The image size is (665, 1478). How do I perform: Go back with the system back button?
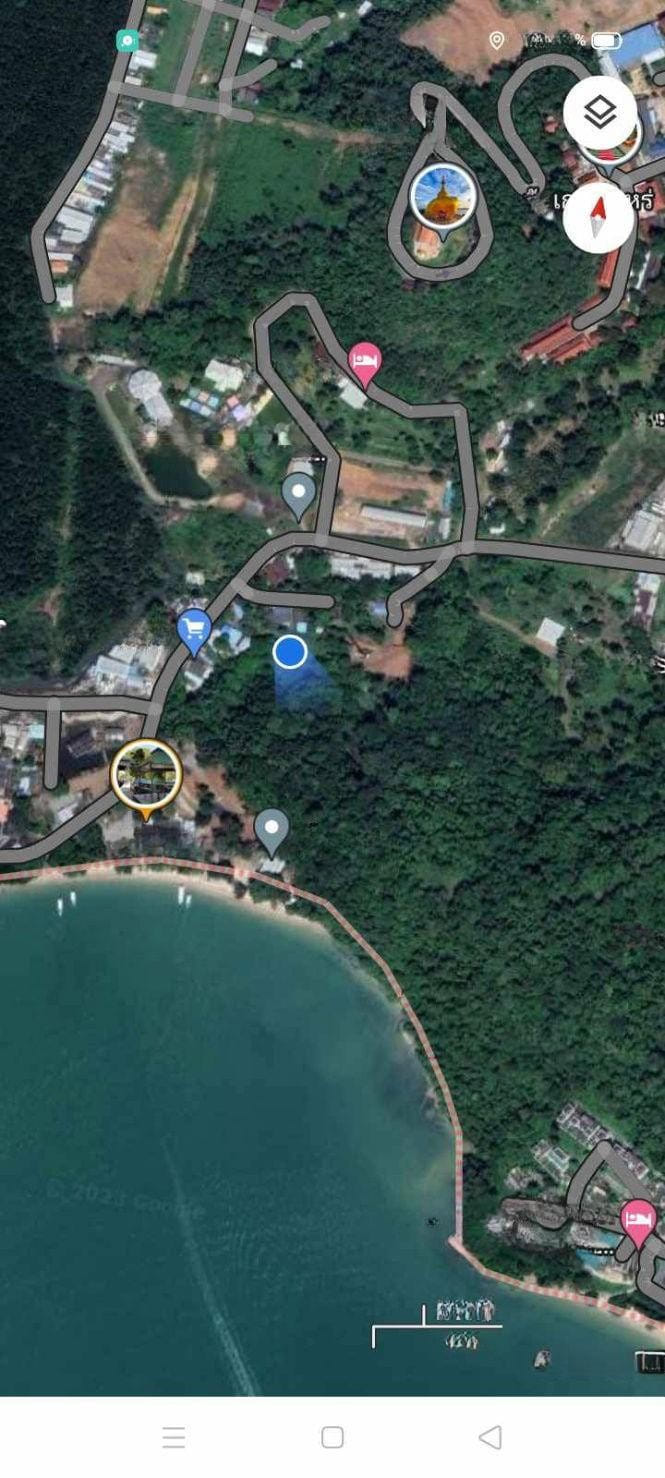click(490, 1437)
